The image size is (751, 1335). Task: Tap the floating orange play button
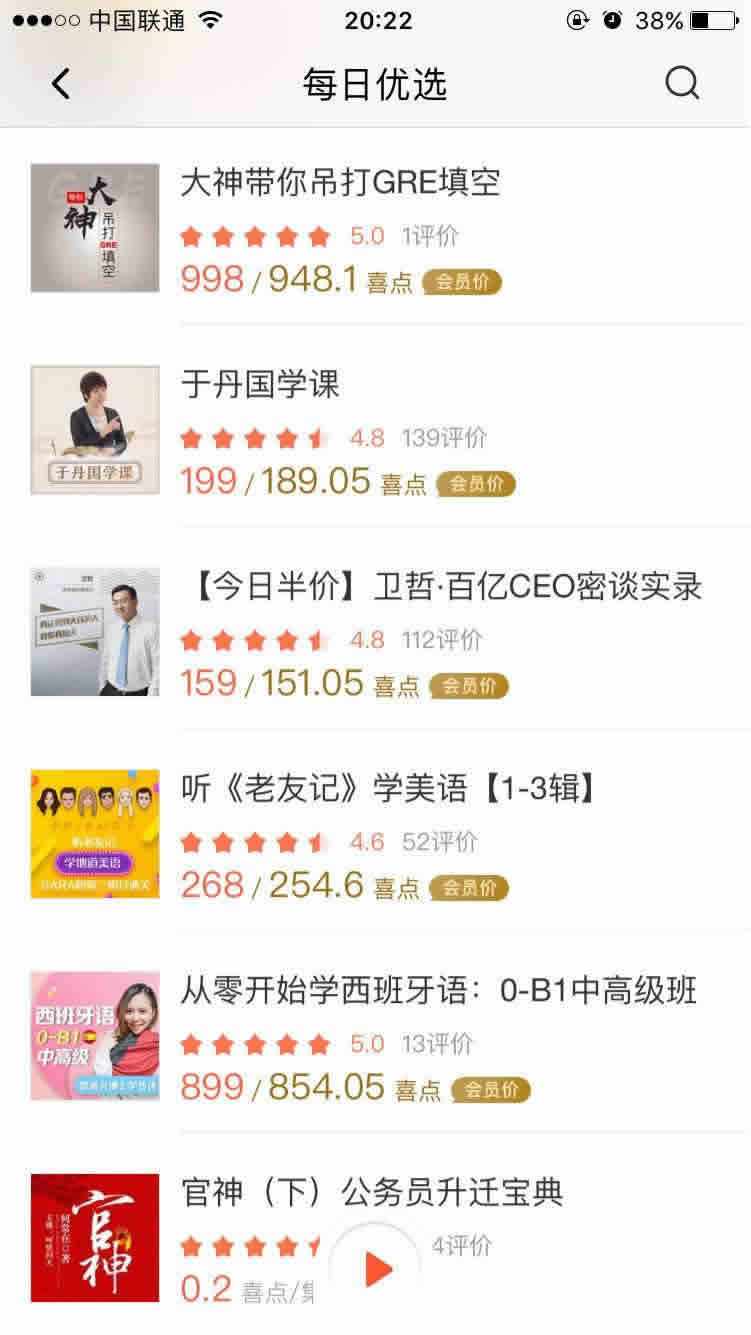(x=376, y=1270)
